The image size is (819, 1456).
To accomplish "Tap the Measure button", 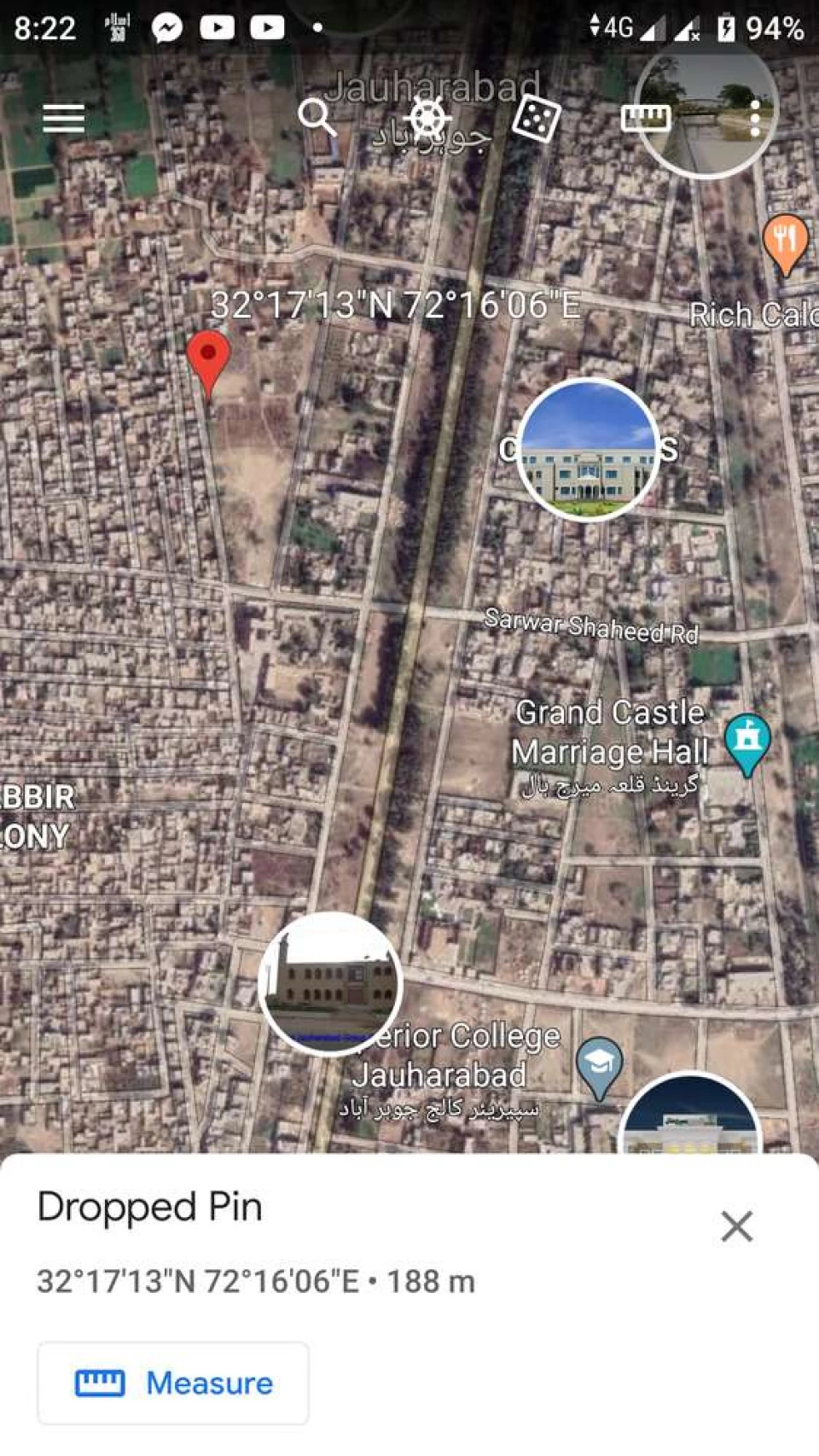I will [173, 1383].
